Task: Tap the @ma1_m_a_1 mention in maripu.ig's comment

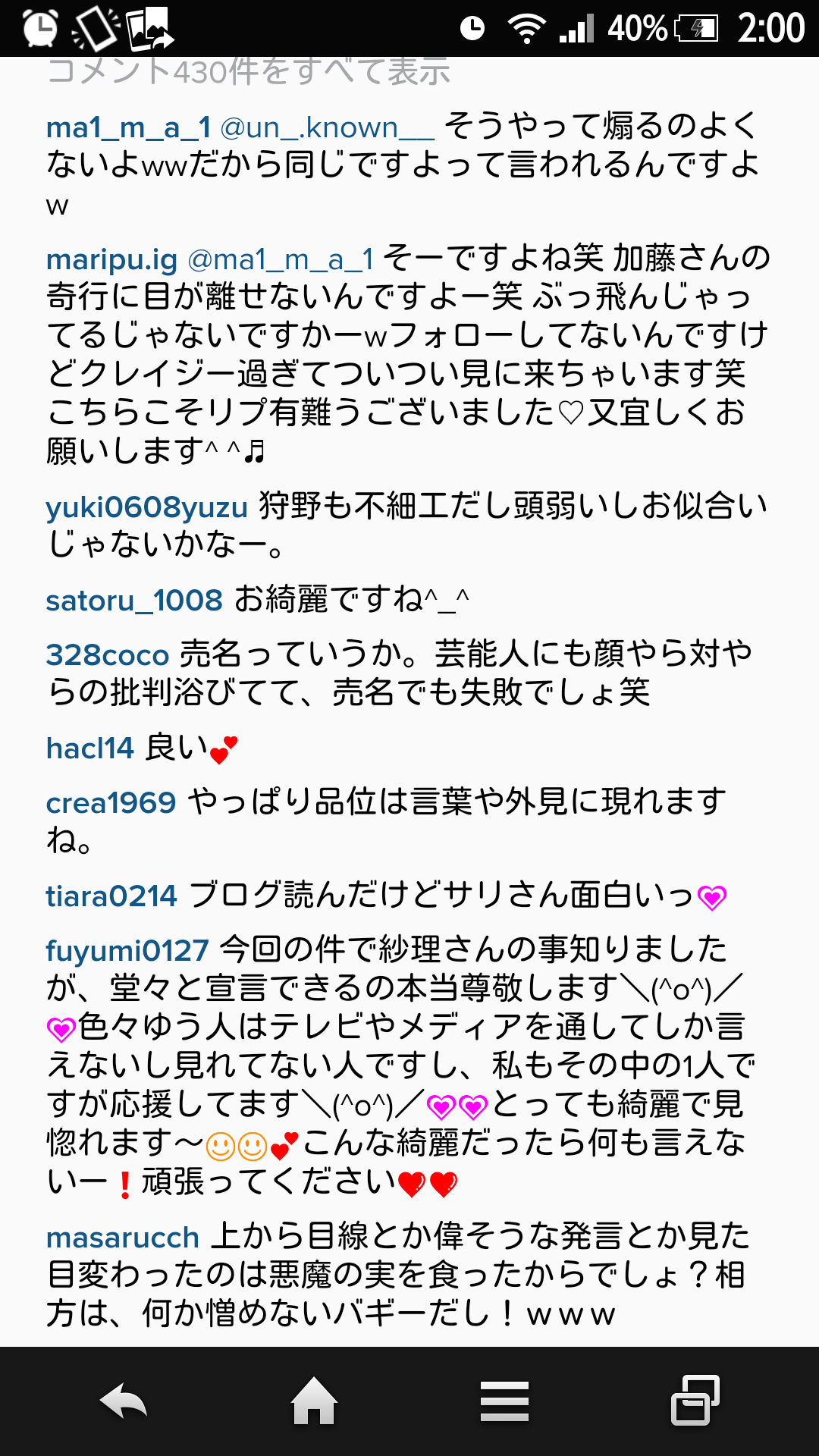Action: (x=281, y=259)
